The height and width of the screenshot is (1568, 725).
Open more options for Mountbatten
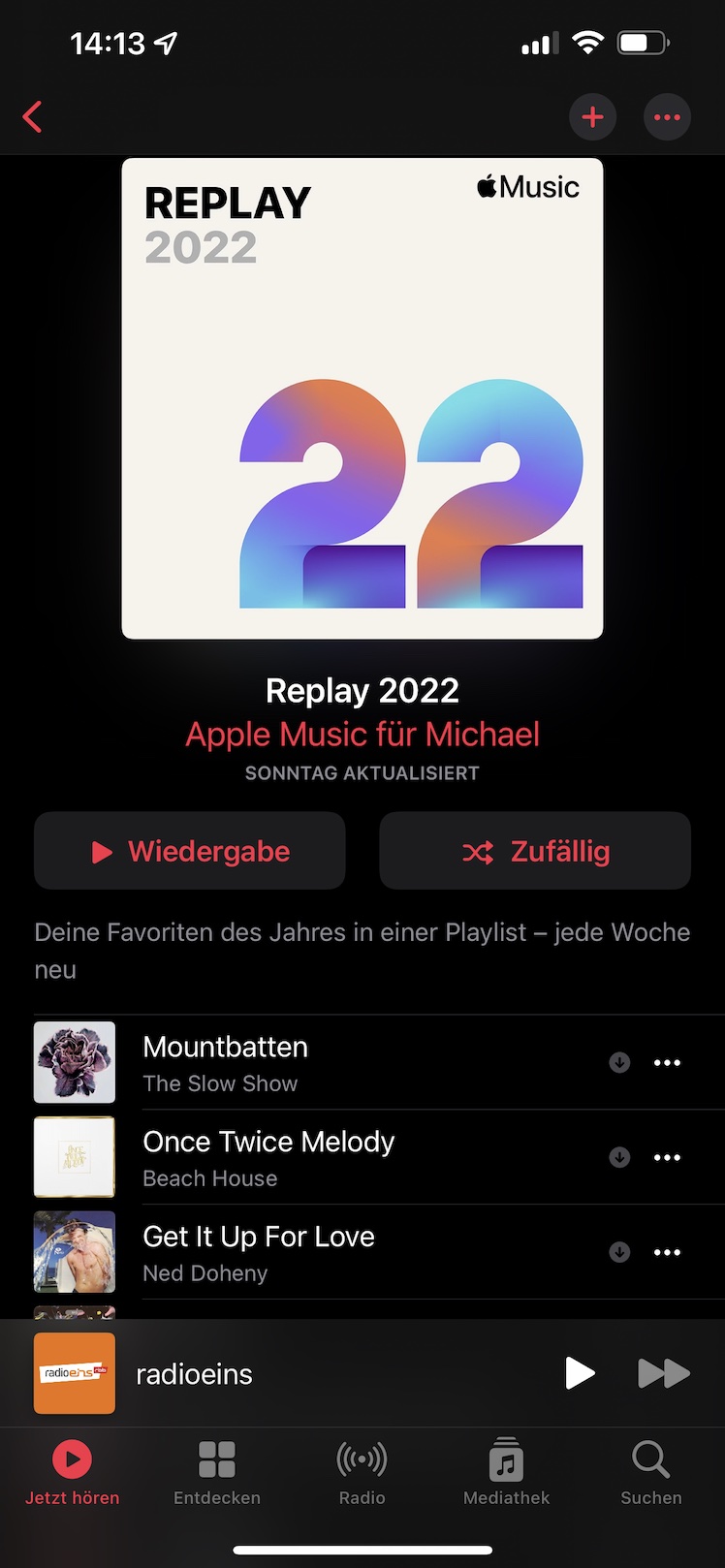click(x=667, y=1063)
